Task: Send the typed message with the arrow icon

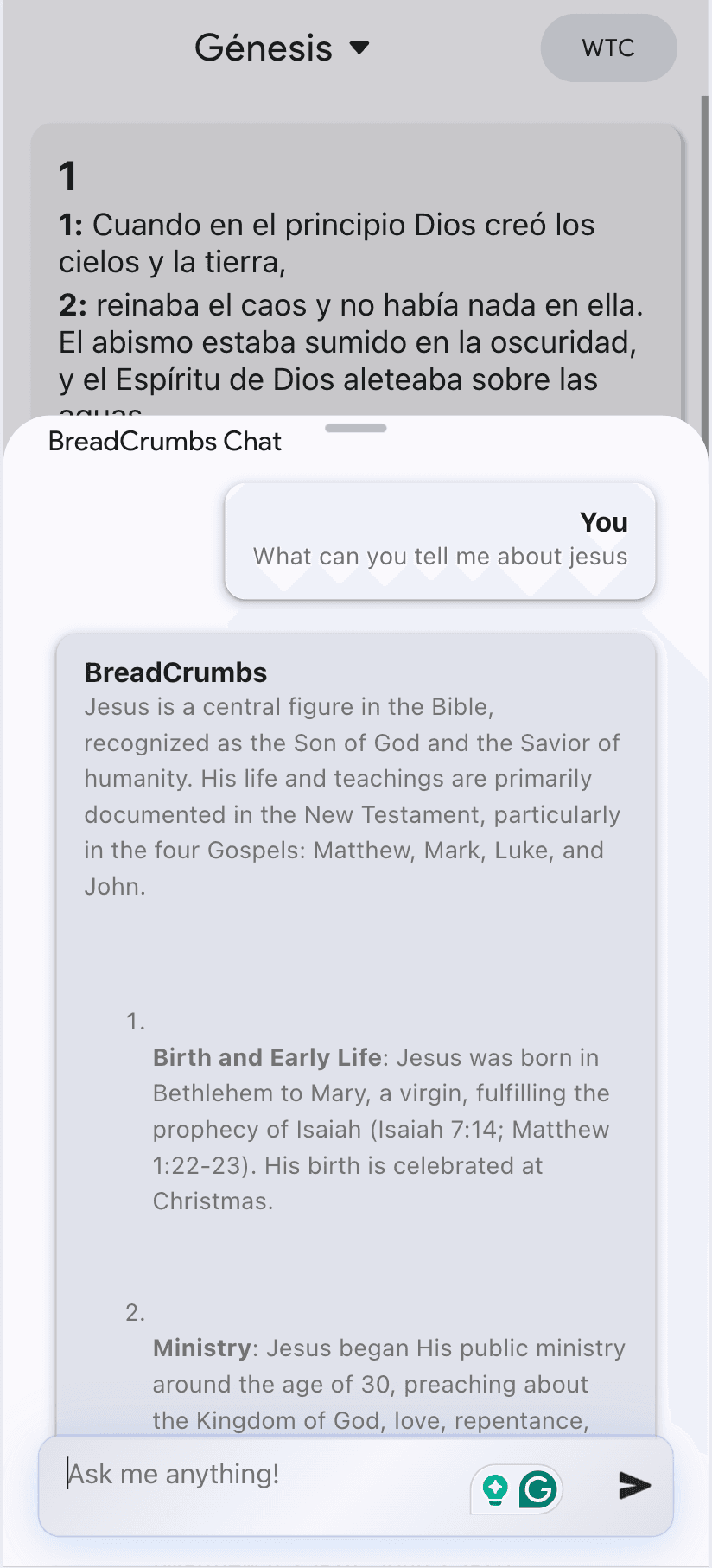Action: tap(635, 1485)
